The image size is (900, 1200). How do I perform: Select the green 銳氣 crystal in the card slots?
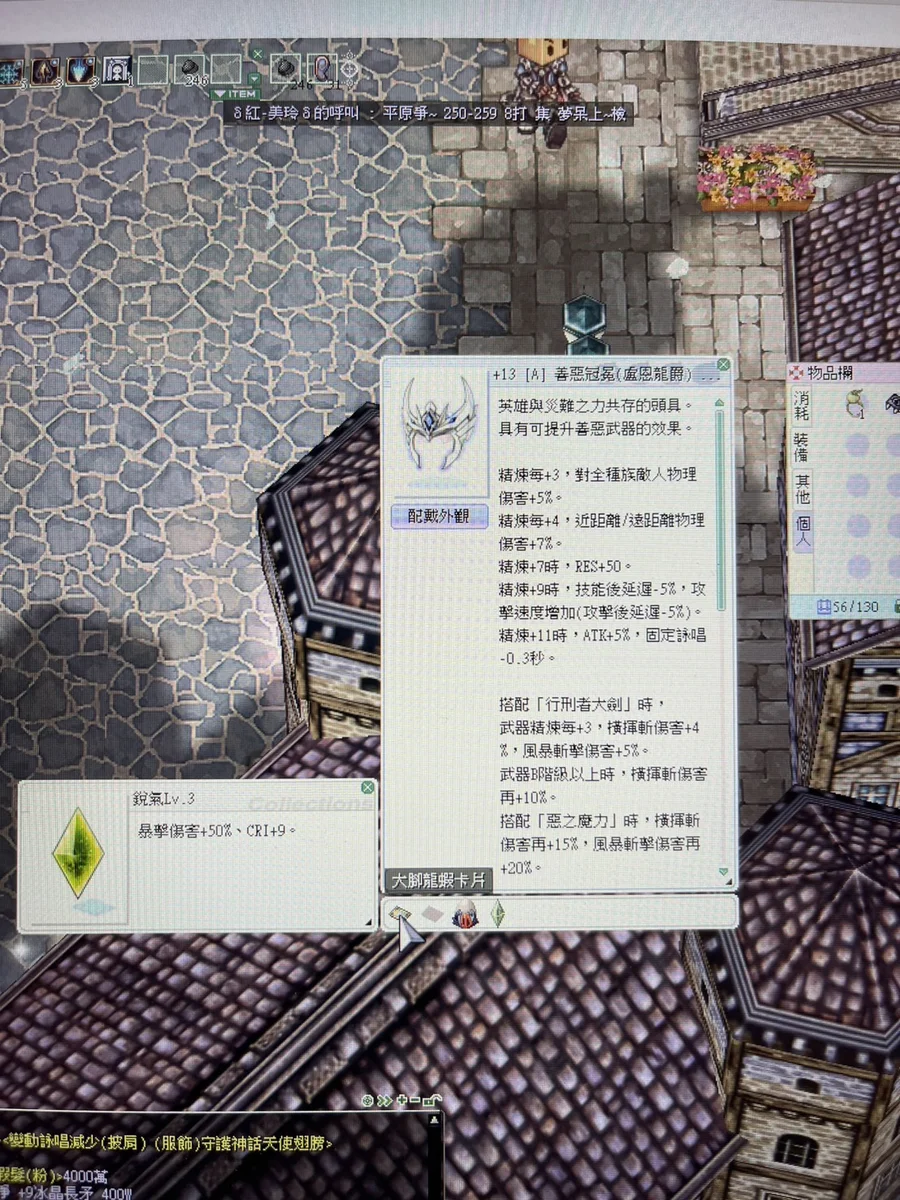[x=498, y=914]
